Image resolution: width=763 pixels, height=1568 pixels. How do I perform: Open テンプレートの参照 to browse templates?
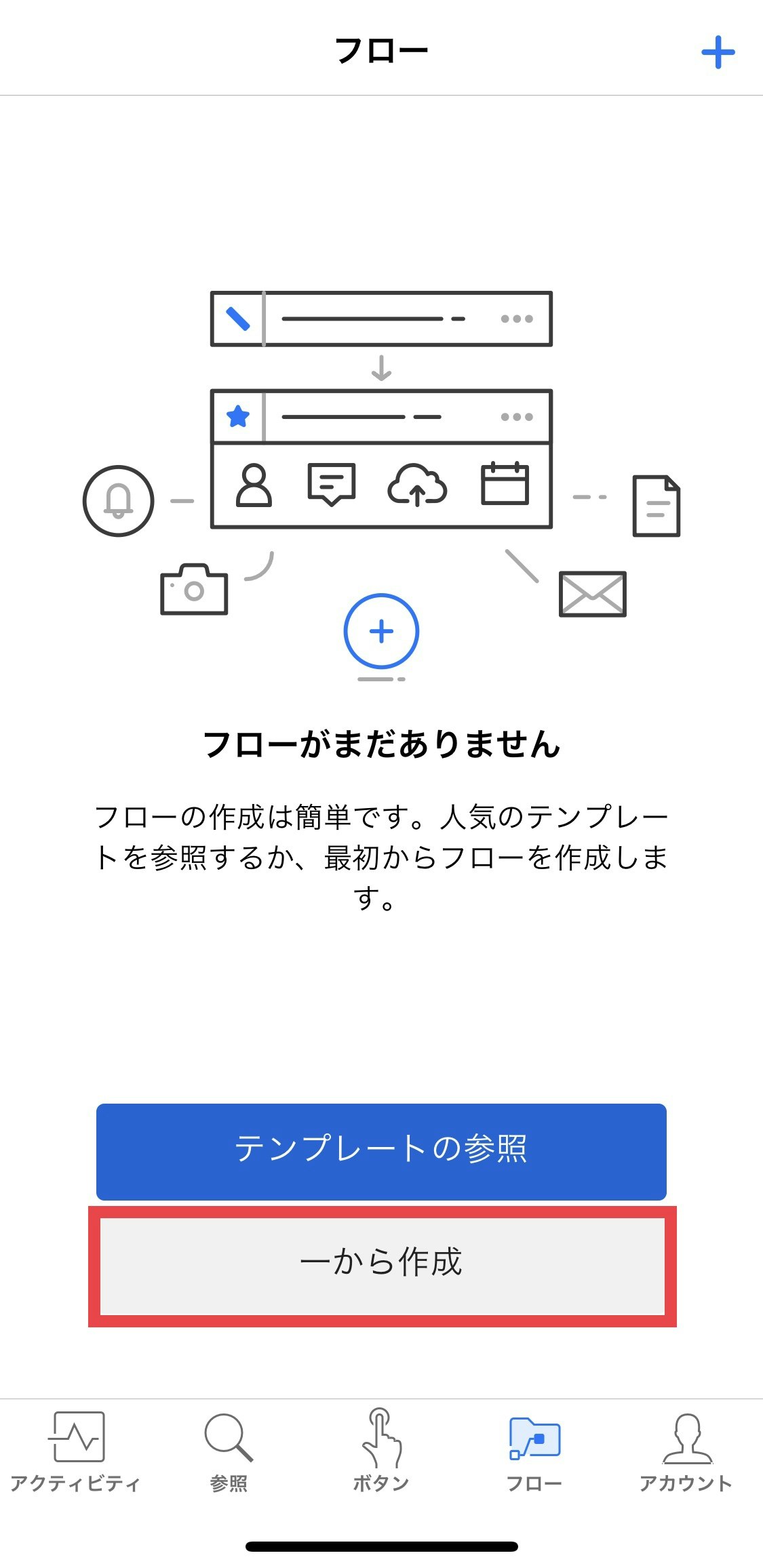coord(381,1151)
